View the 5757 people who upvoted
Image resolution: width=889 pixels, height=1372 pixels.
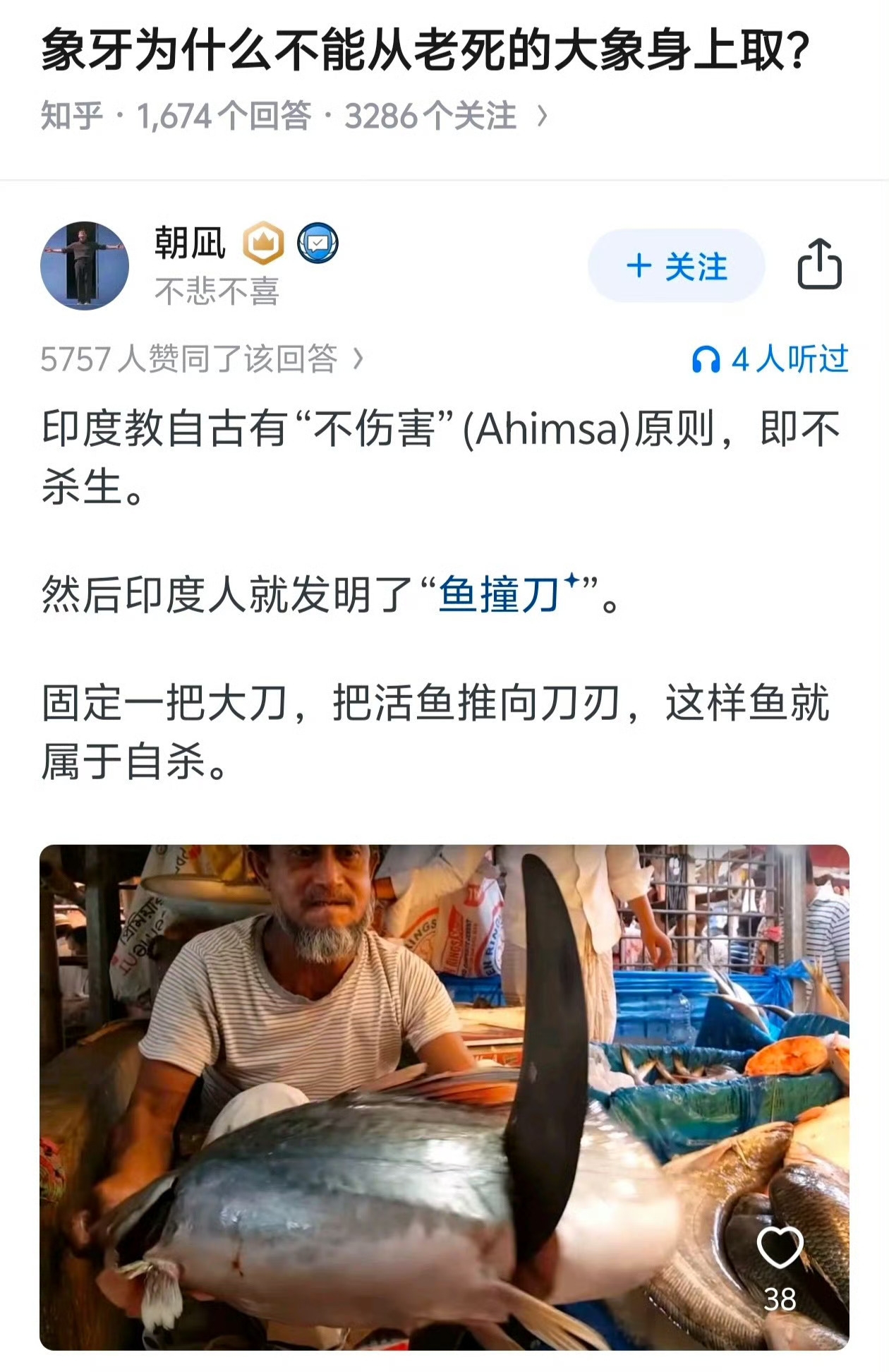point(202,359)
